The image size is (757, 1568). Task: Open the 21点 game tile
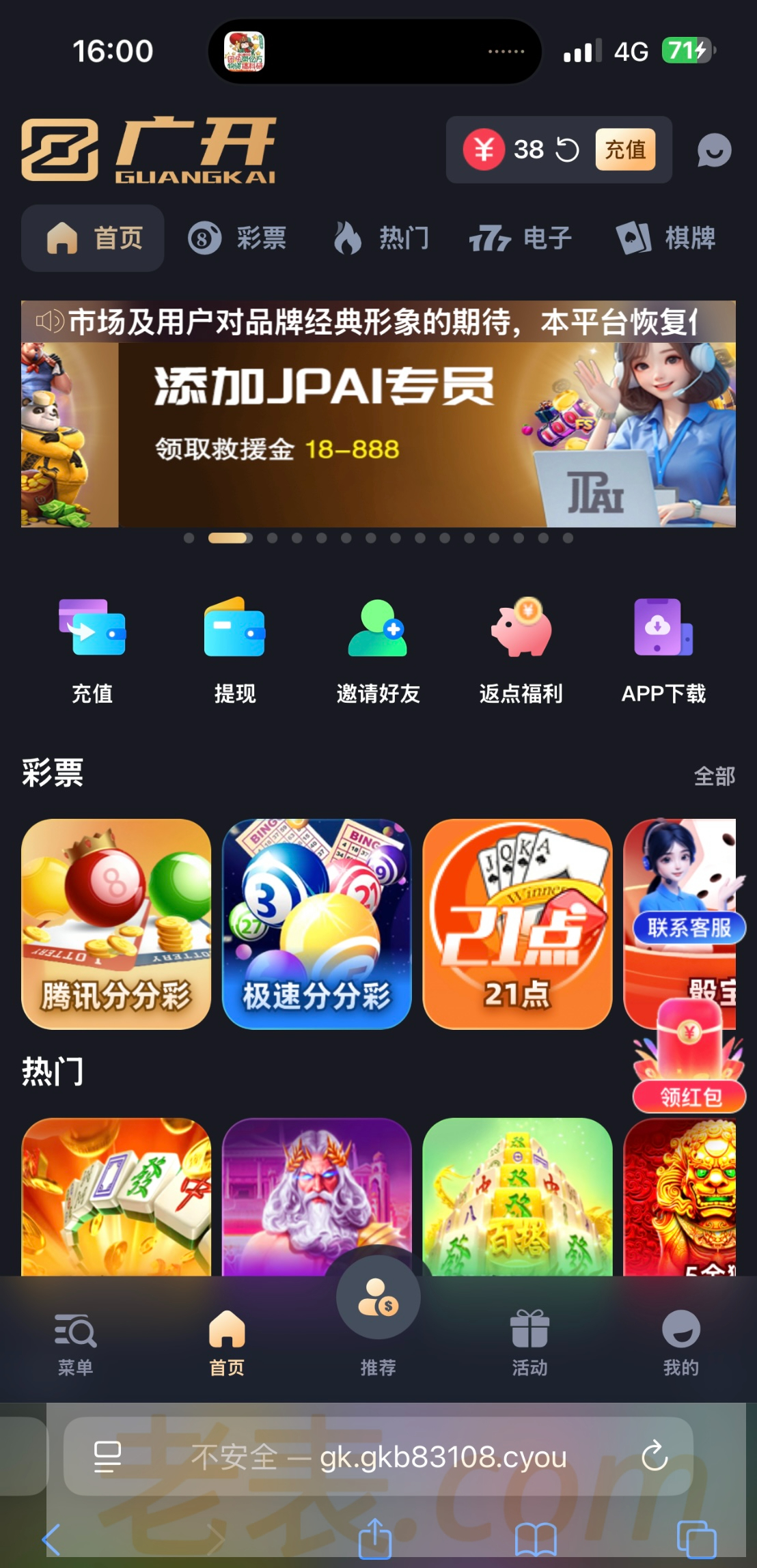click(517, 923)
